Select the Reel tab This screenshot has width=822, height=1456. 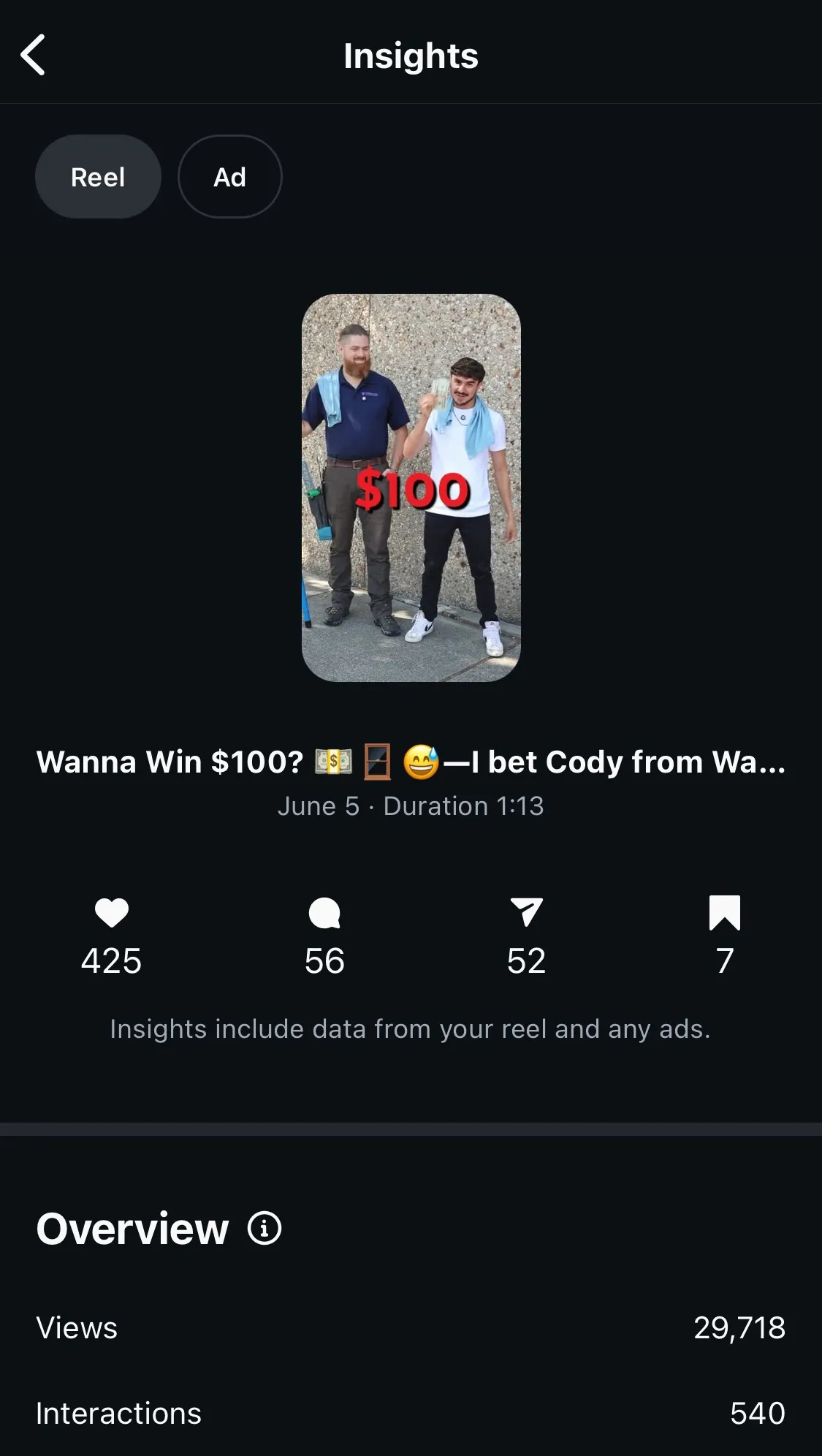coord(98,177)
